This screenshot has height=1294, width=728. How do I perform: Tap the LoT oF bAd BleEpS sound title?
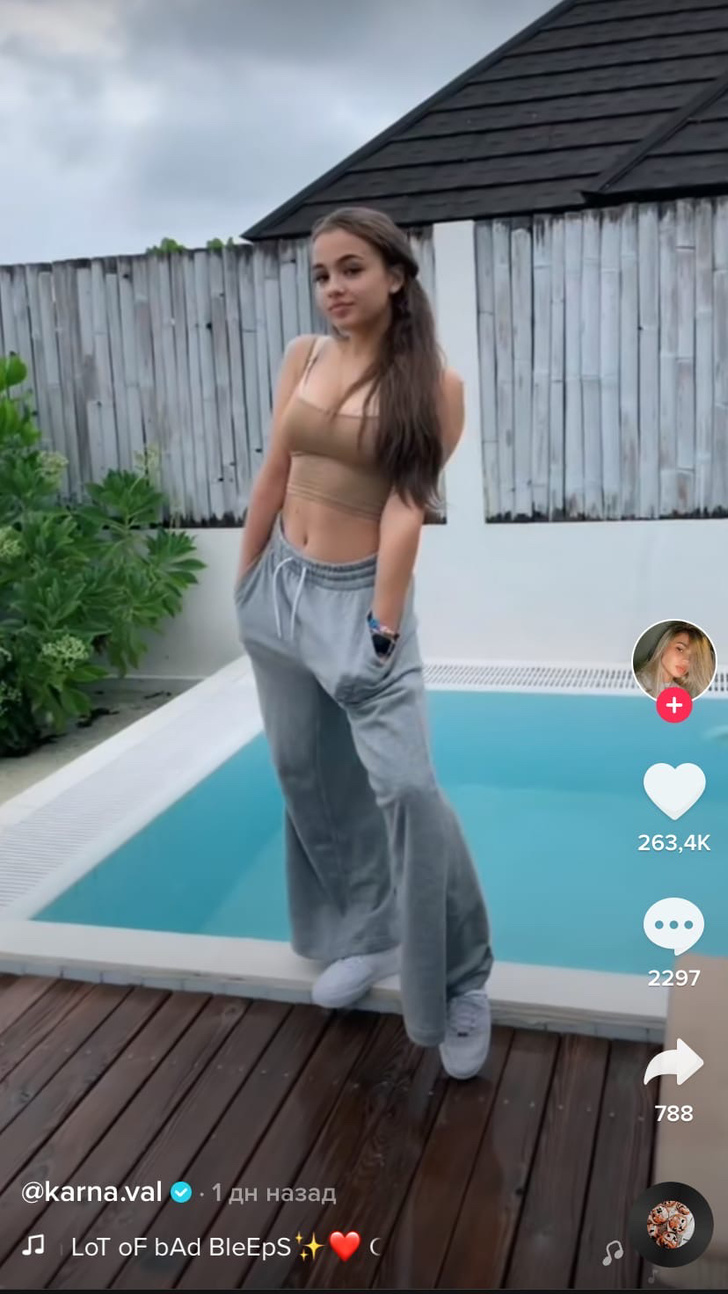182,1246
